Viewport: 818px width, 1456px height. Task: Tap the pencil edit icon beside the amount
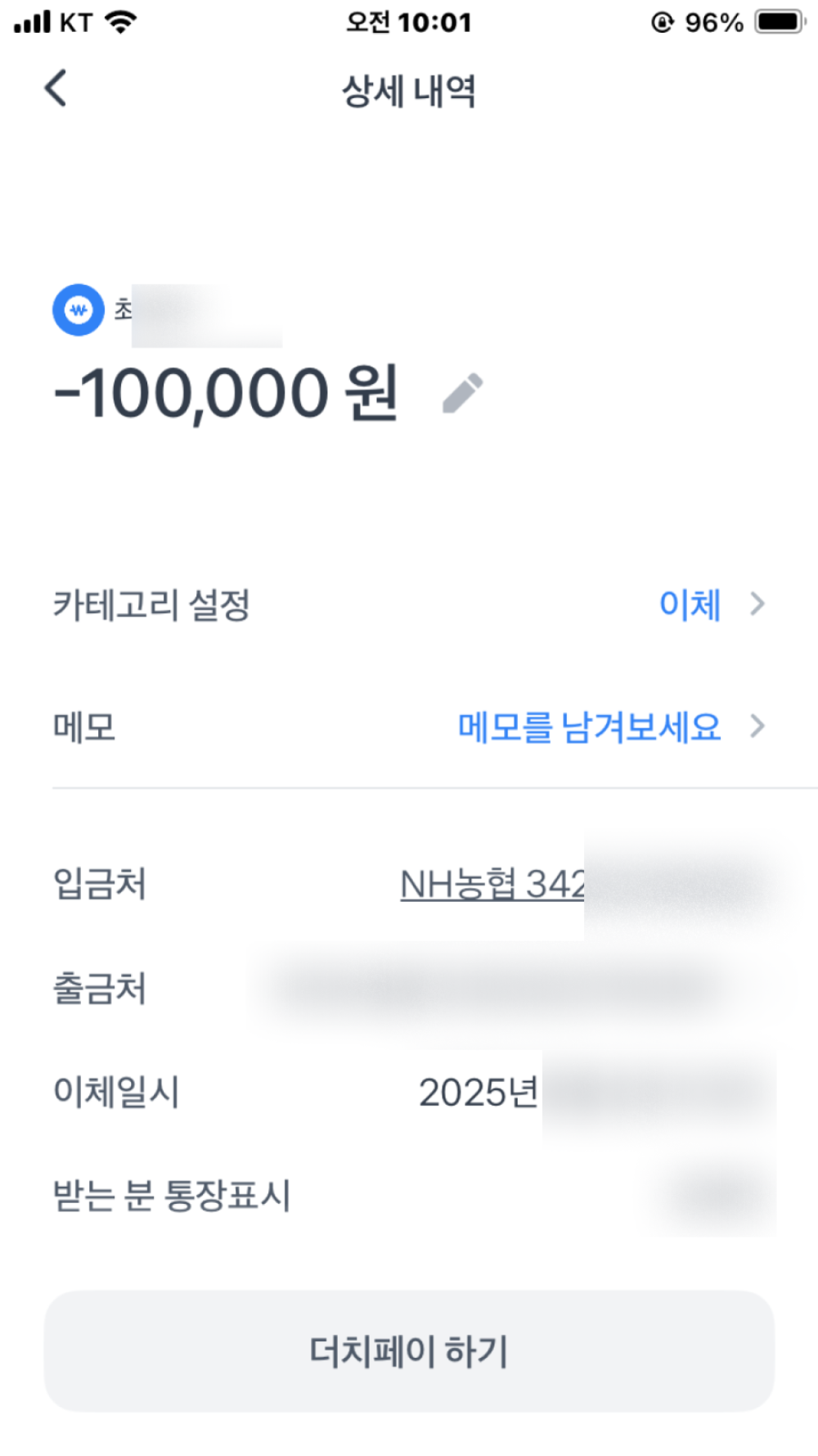pos(463,394)
